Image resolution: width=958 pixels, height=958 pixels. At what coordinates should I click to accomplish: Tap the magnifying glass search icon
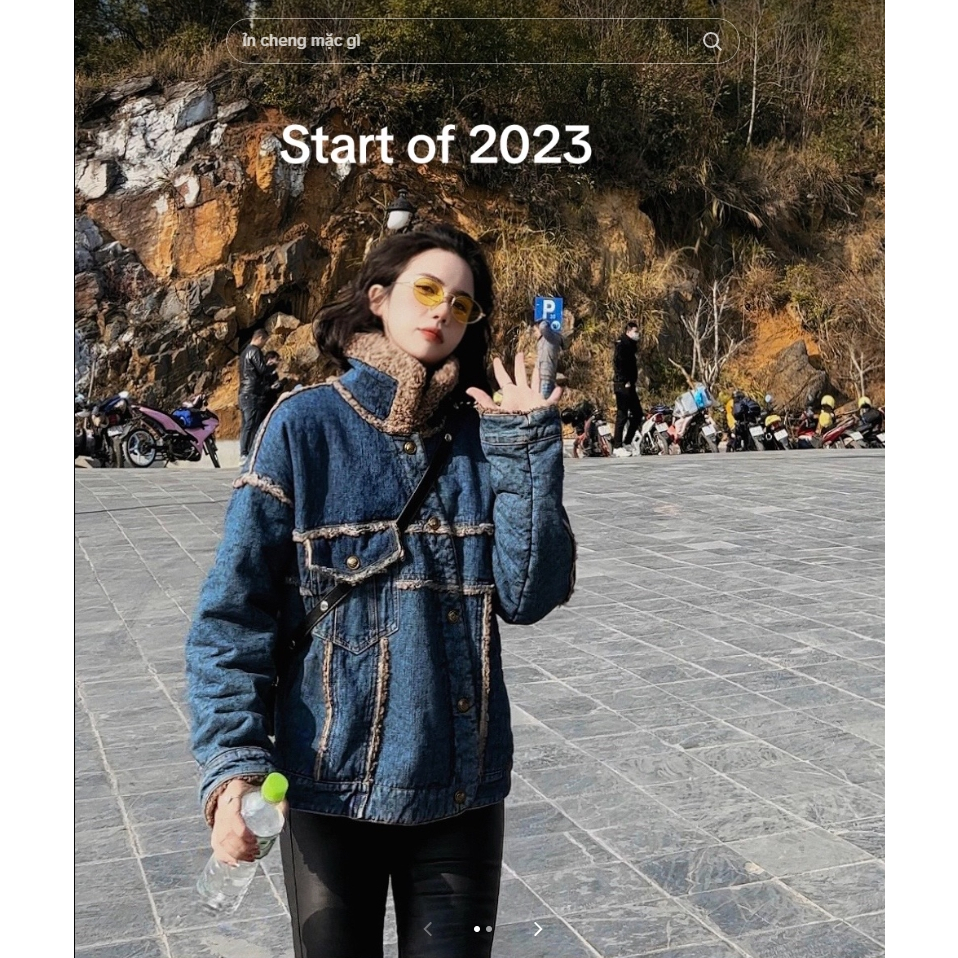711,41
